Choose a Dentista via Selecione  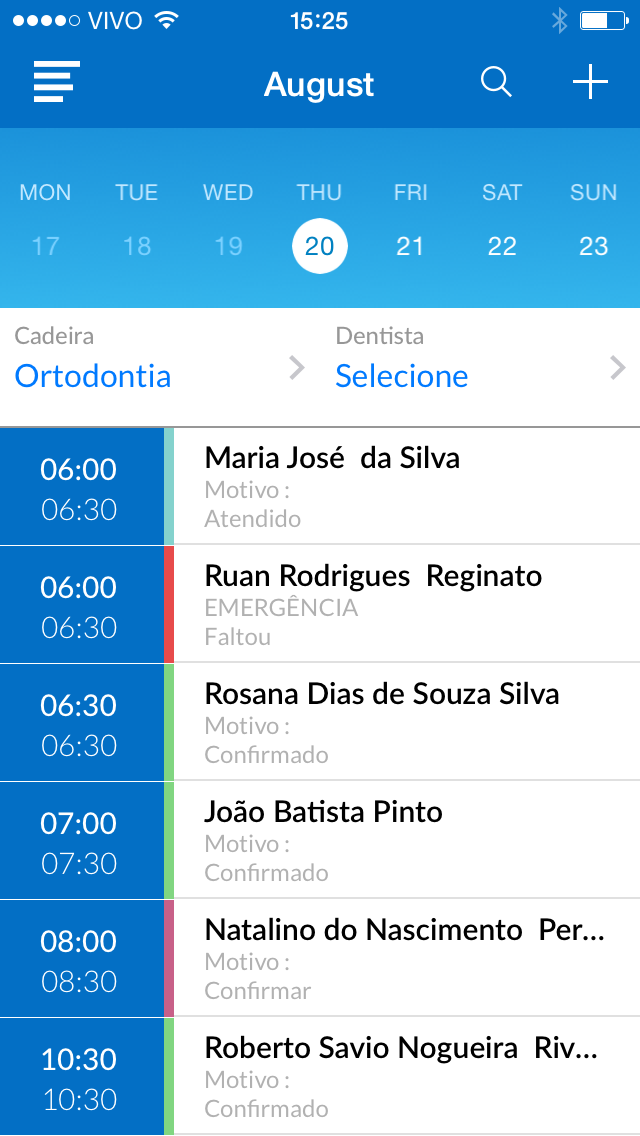480,367
